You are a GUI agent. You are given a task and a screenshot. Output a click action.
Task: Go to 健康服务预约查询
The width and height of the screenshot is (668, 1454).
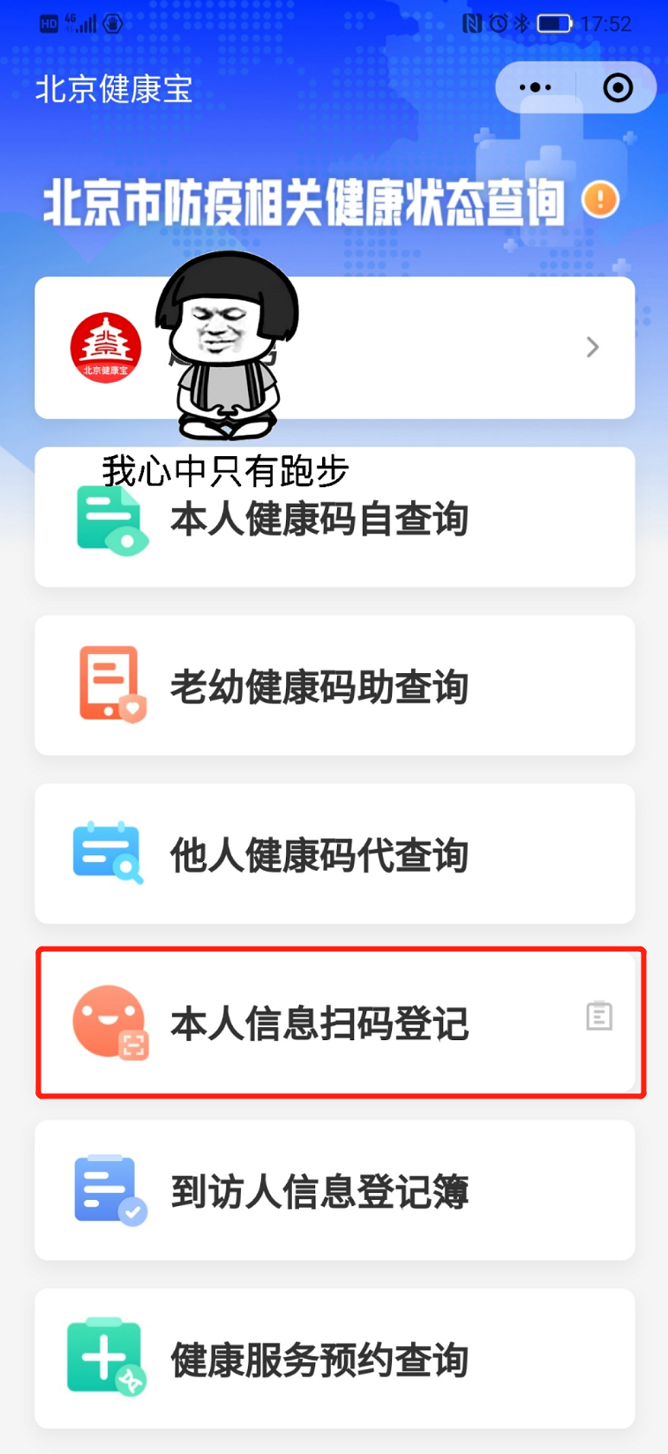tap(334, 1358)
